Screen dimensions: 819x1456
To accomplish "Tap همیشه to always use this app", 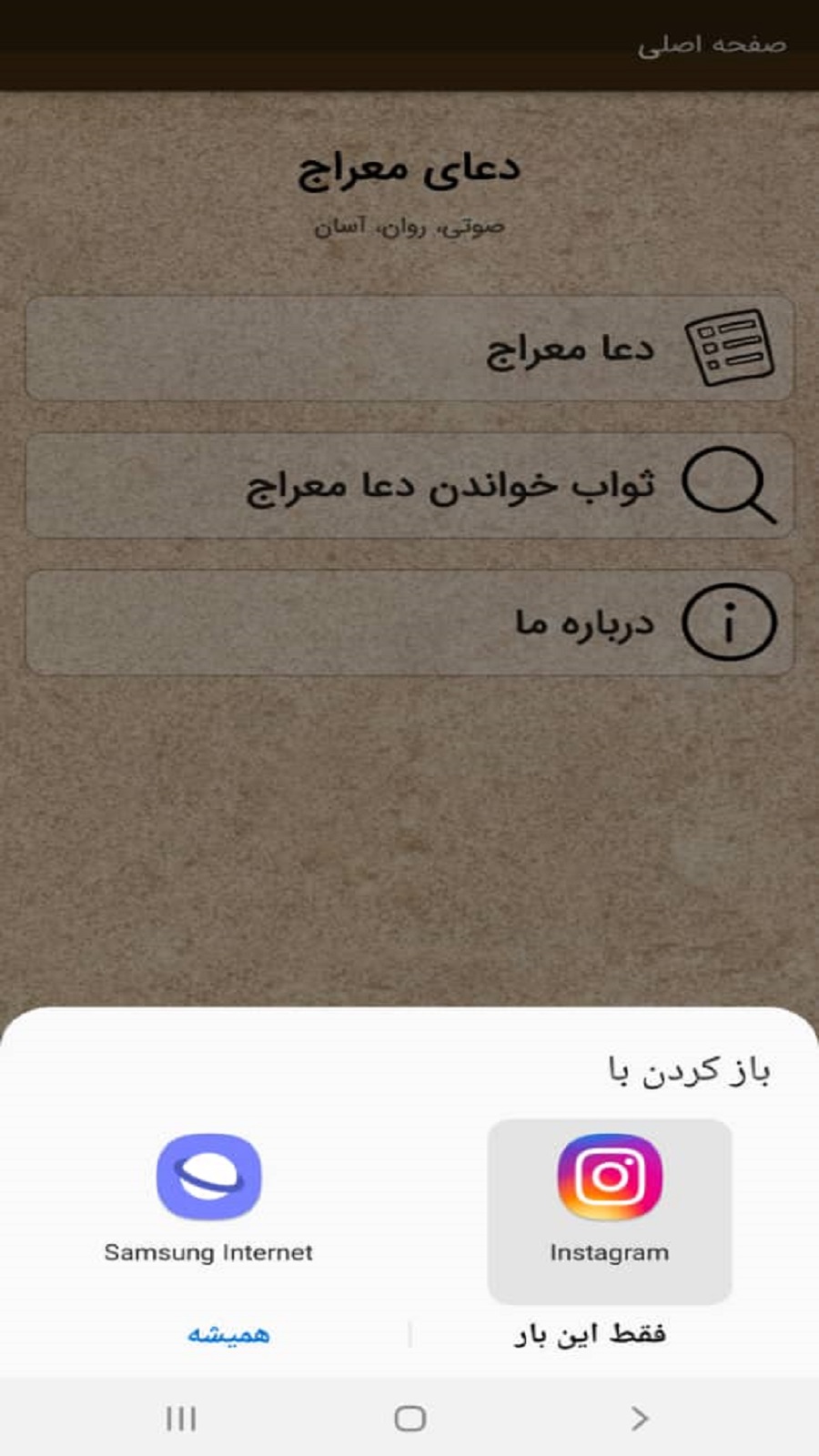I will pos(227,1334).
